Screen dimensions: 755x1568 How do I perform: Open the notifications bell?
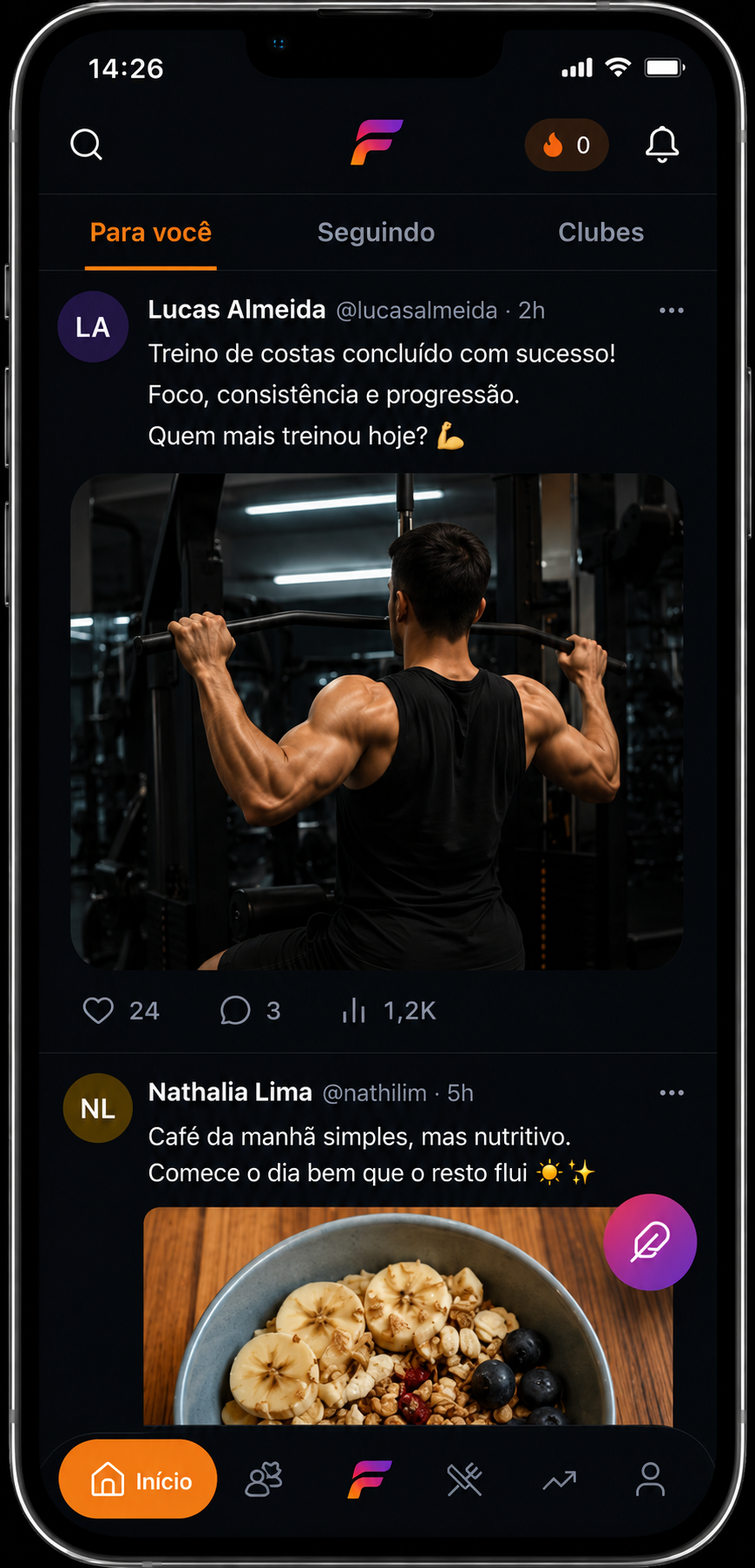click(x=662, y=144)
